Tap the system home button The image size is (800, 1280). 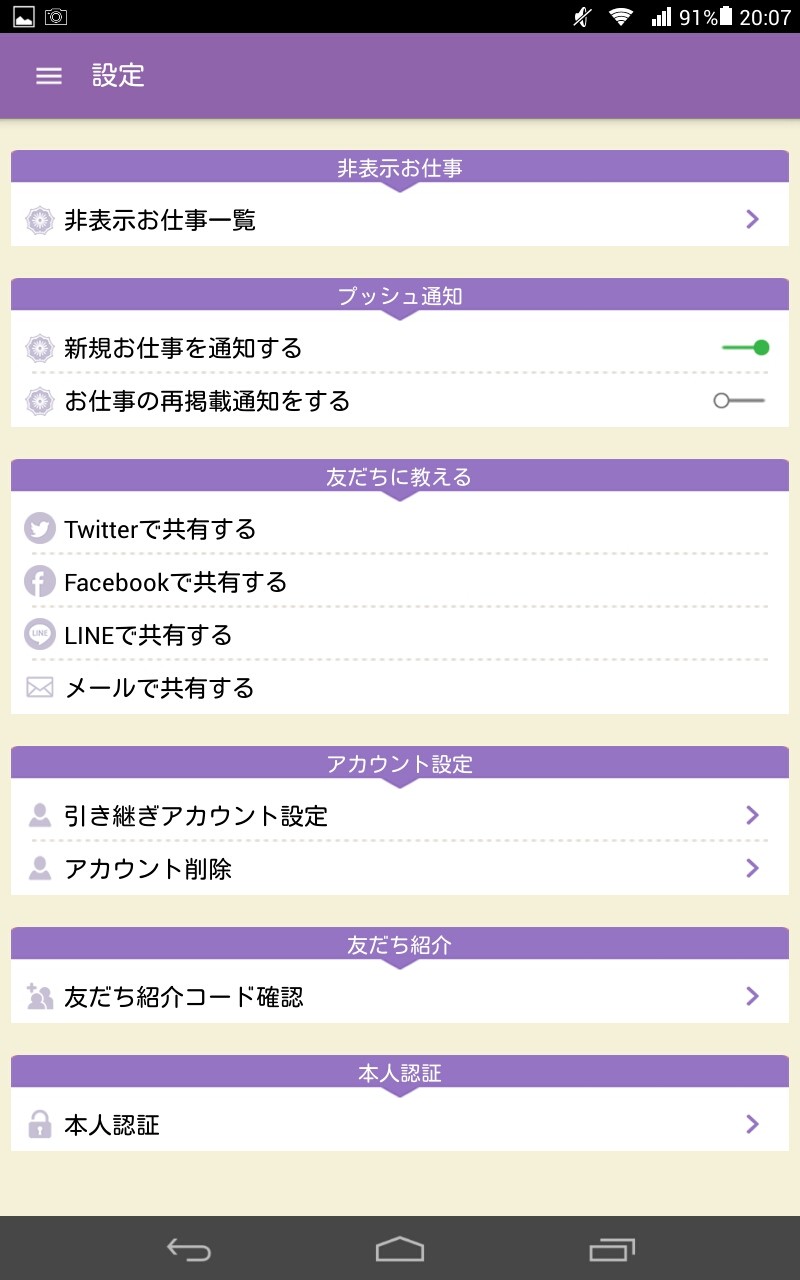[x=400, y=1249]
